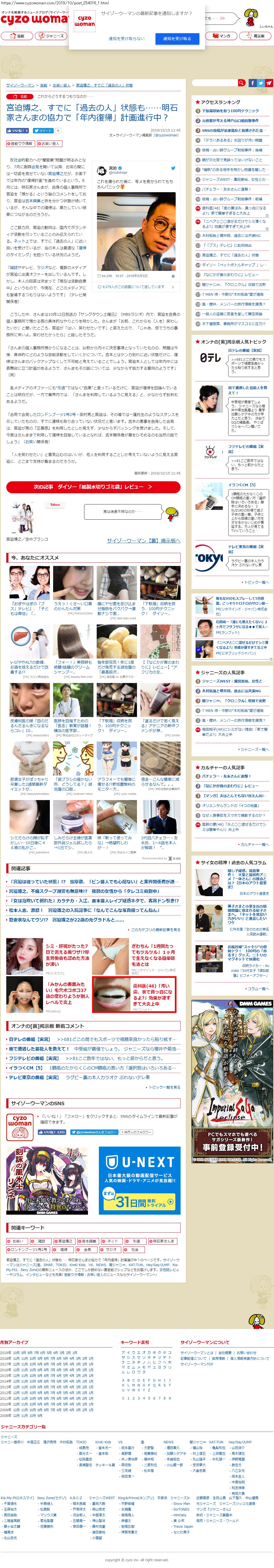Accept notifications with 通知を受け取る

[x=176, y=38]
